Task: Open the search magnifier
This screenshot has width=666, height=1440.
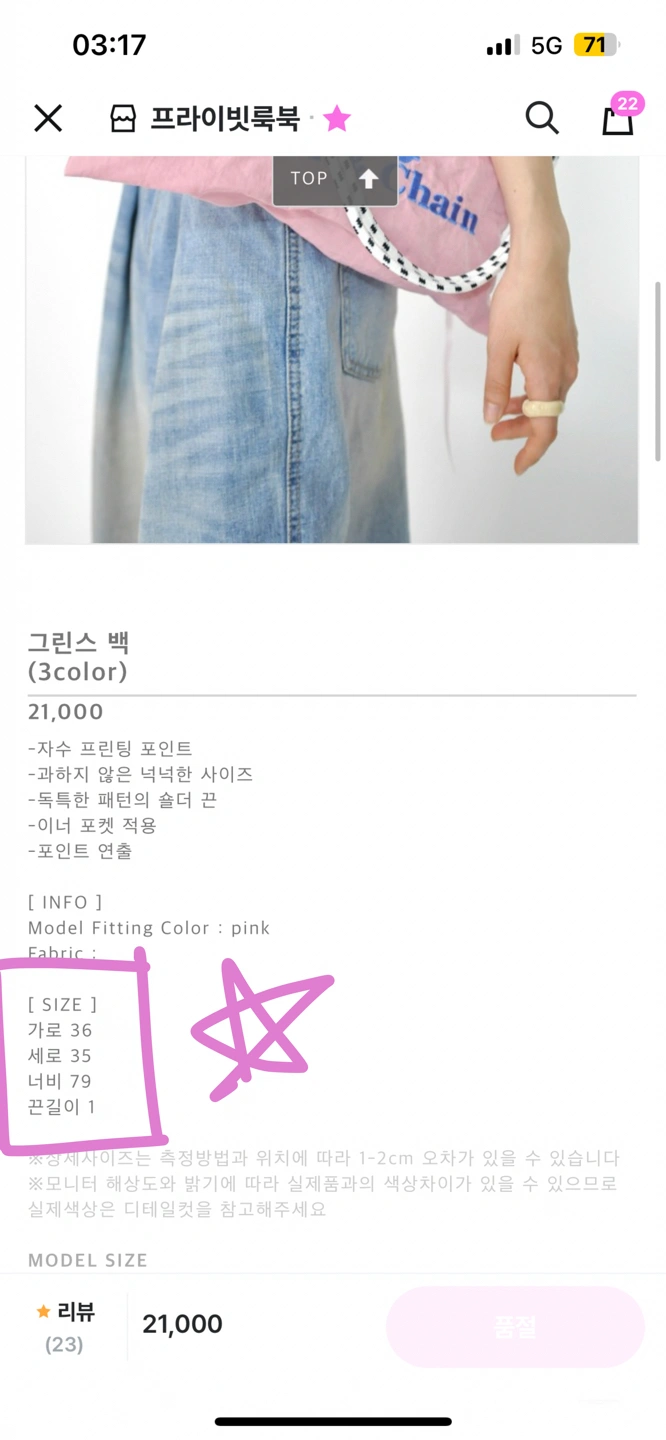Action: tap(541, 118)
